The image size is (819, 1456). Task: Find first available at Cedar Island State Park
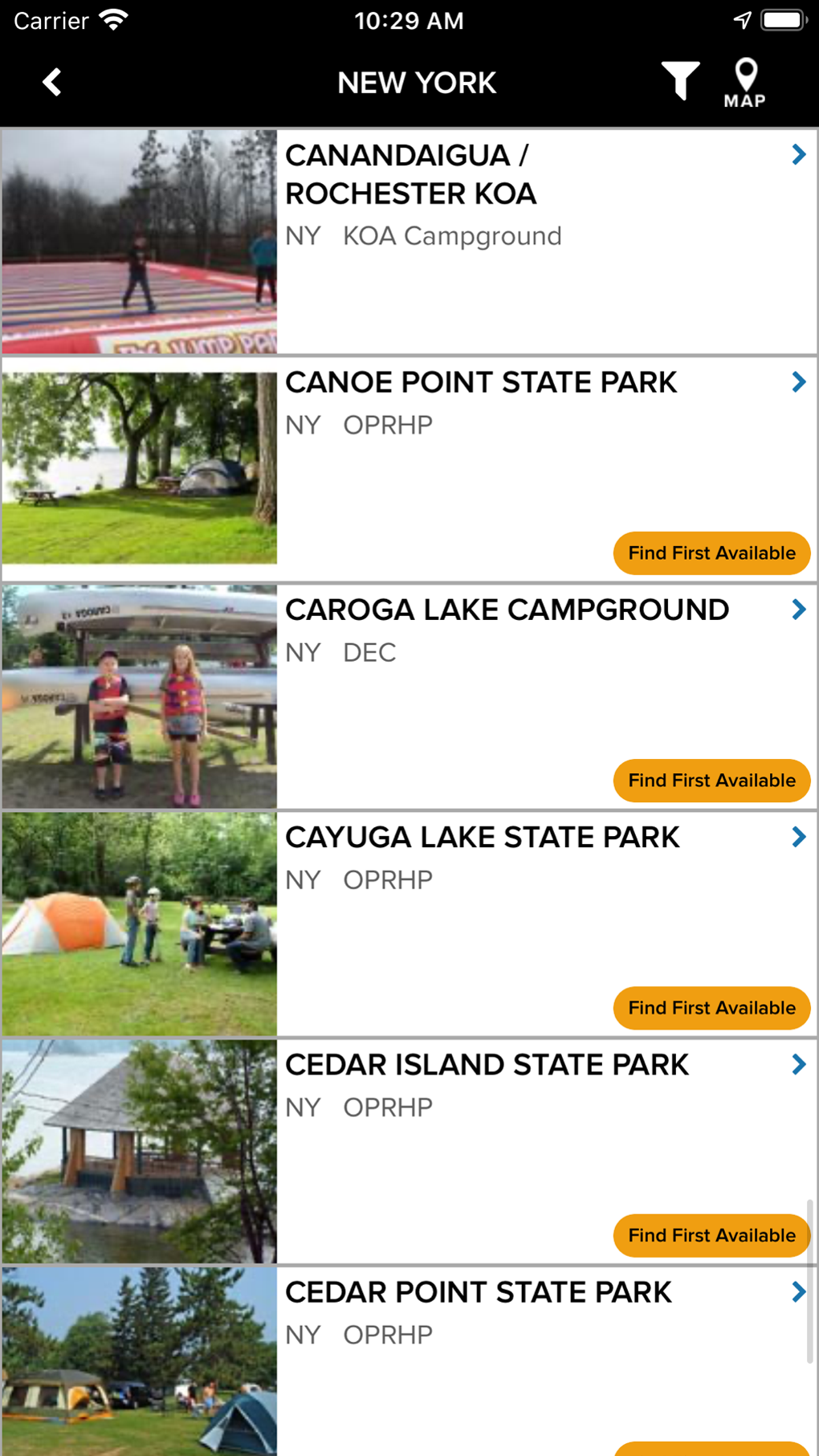[x=711, y=1235]
